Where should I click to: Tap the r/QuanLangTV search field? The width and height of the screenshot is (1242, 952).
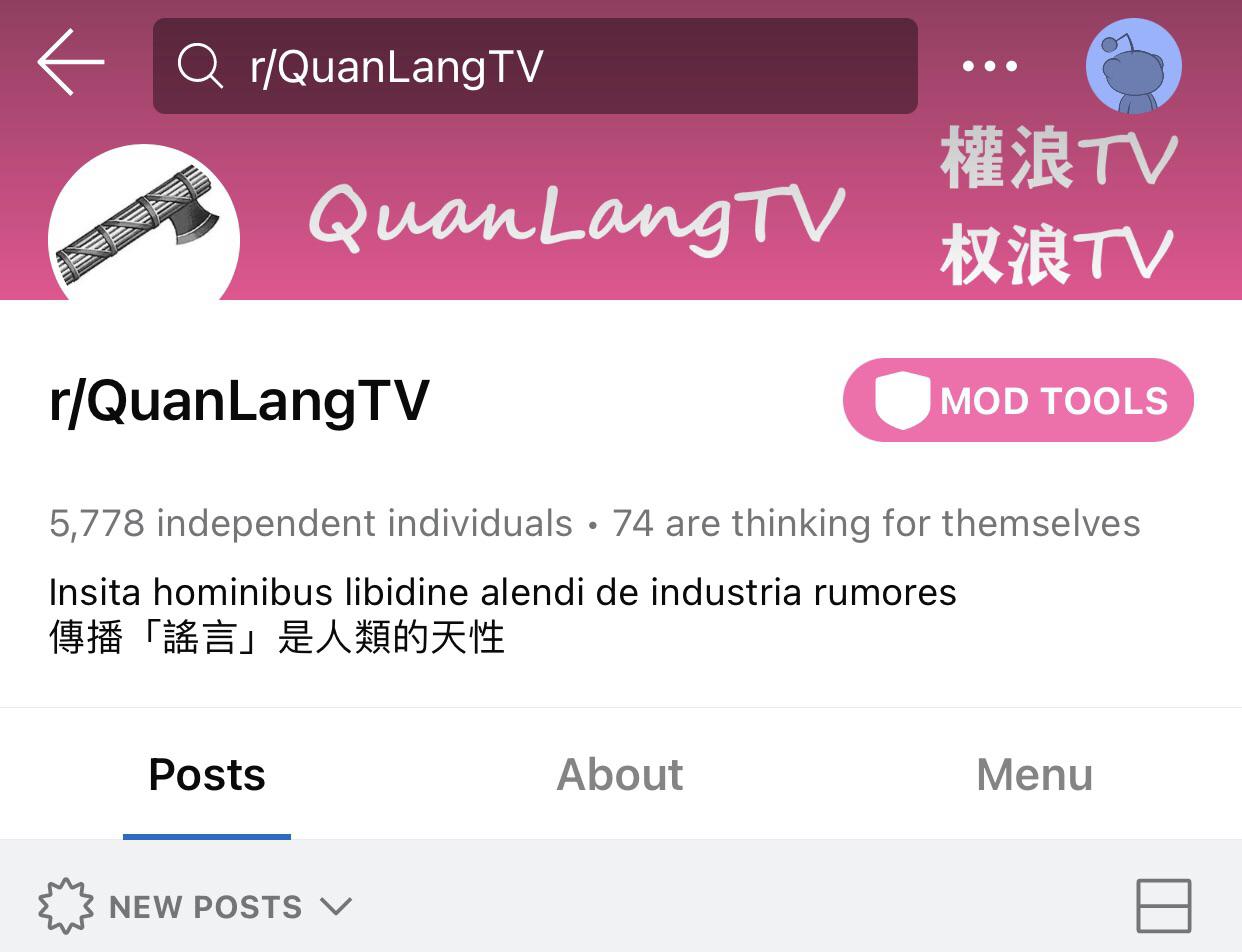[x=535, y=66]
